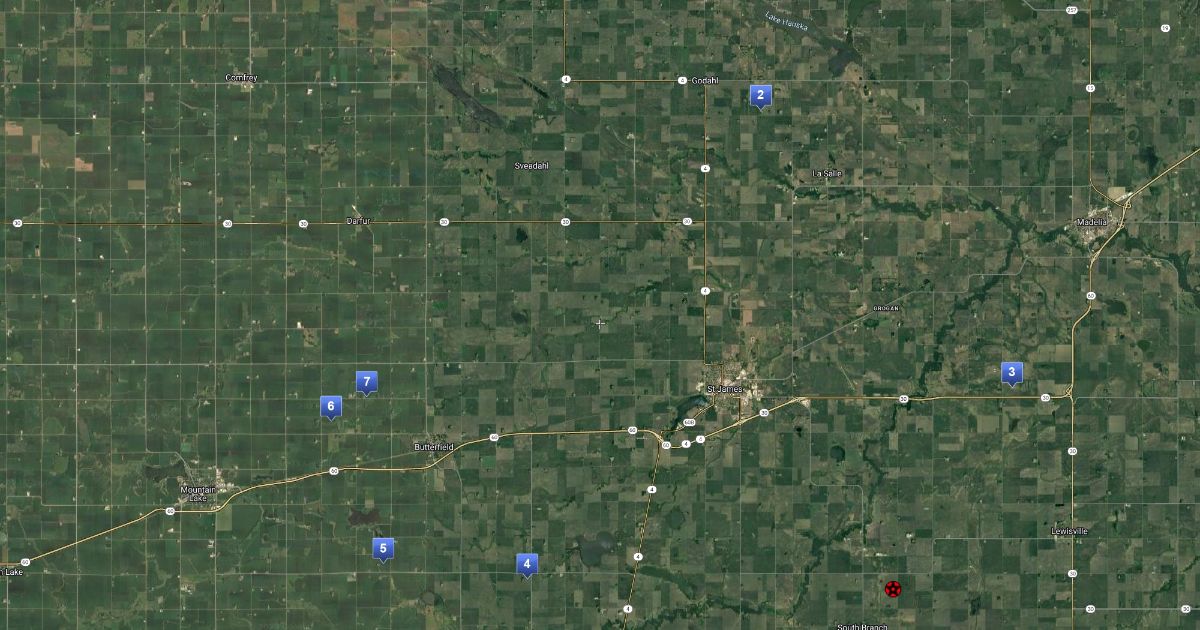This screenshot has width=1200, height=630.
Task: Tap map marker number 7
Action: coord(367,382)
